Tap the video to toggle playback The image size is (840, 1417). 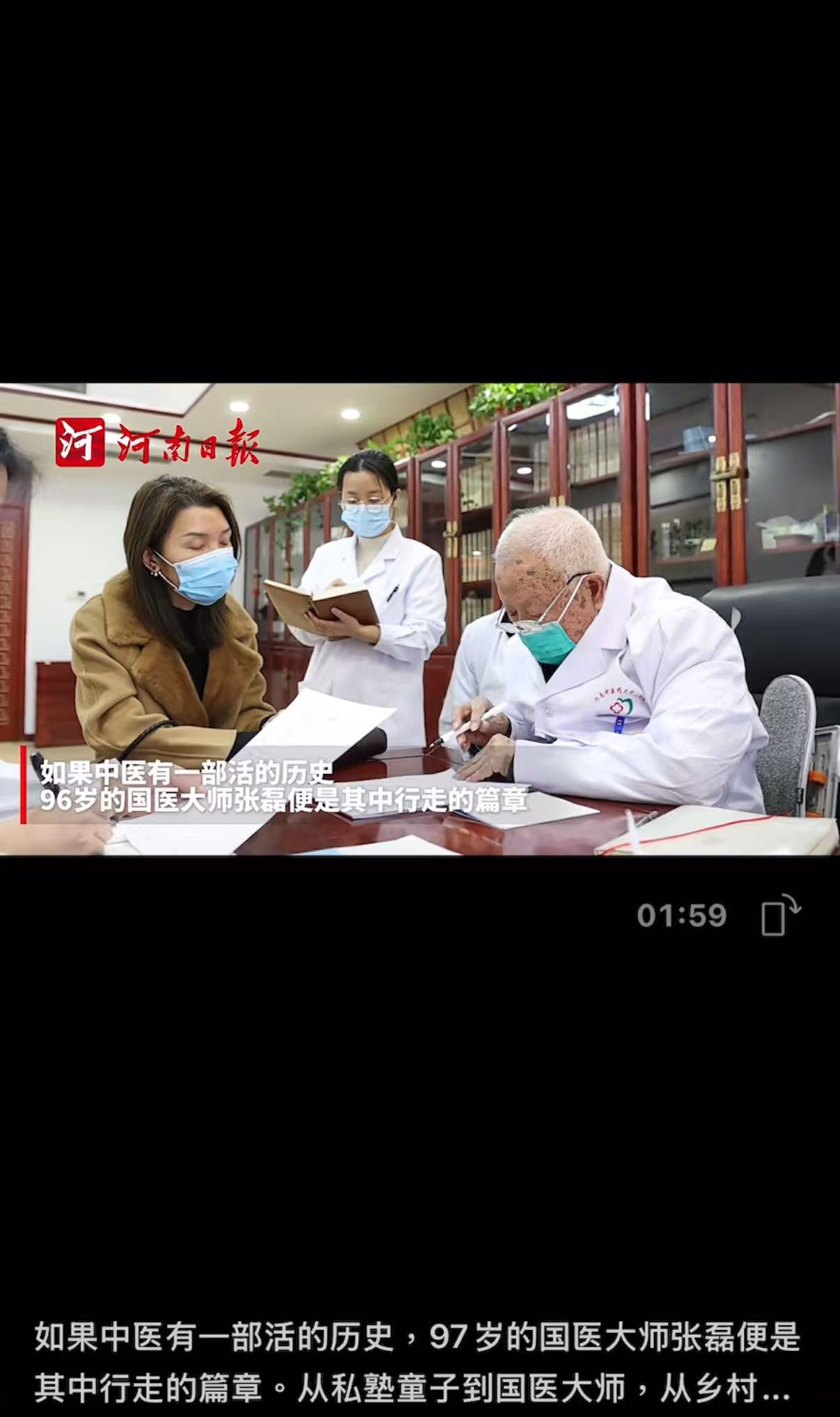point(420,619)
